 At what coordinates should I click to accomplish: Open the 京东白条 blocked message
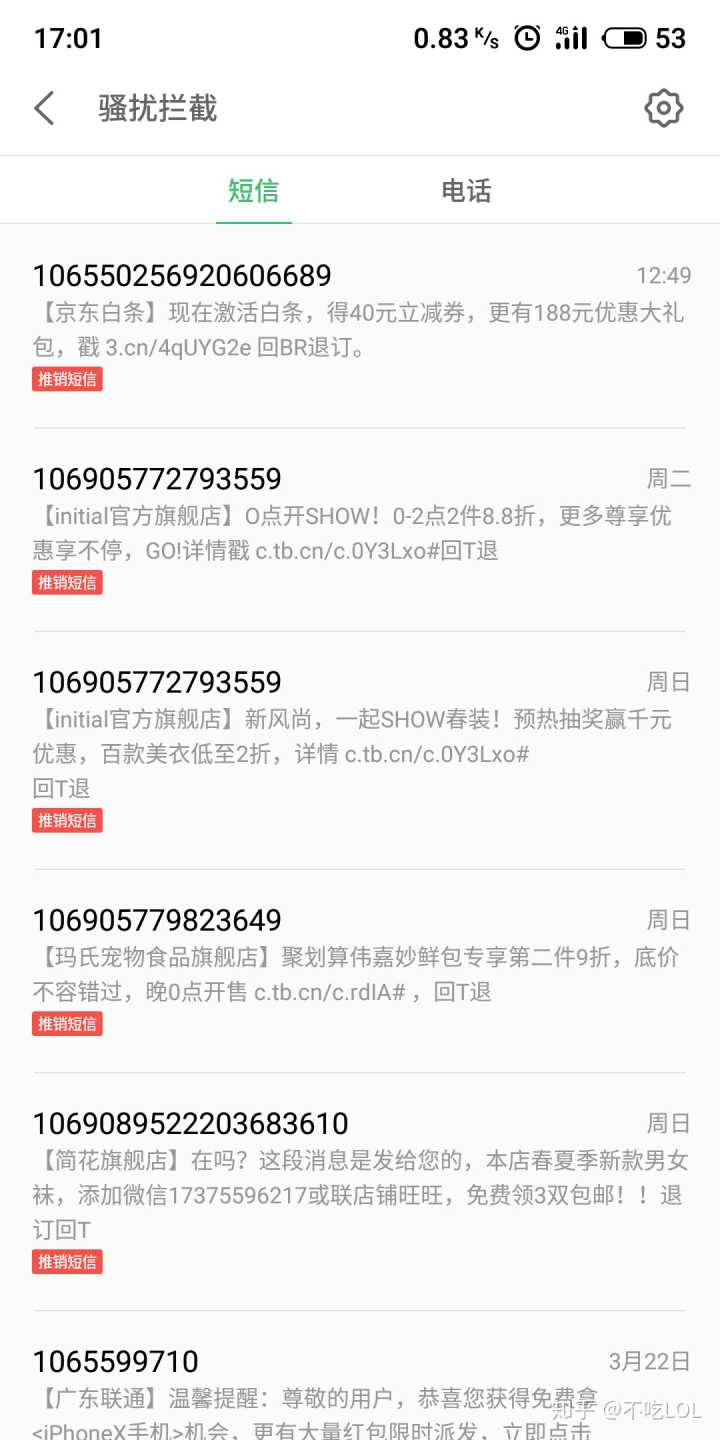(360, 325)
